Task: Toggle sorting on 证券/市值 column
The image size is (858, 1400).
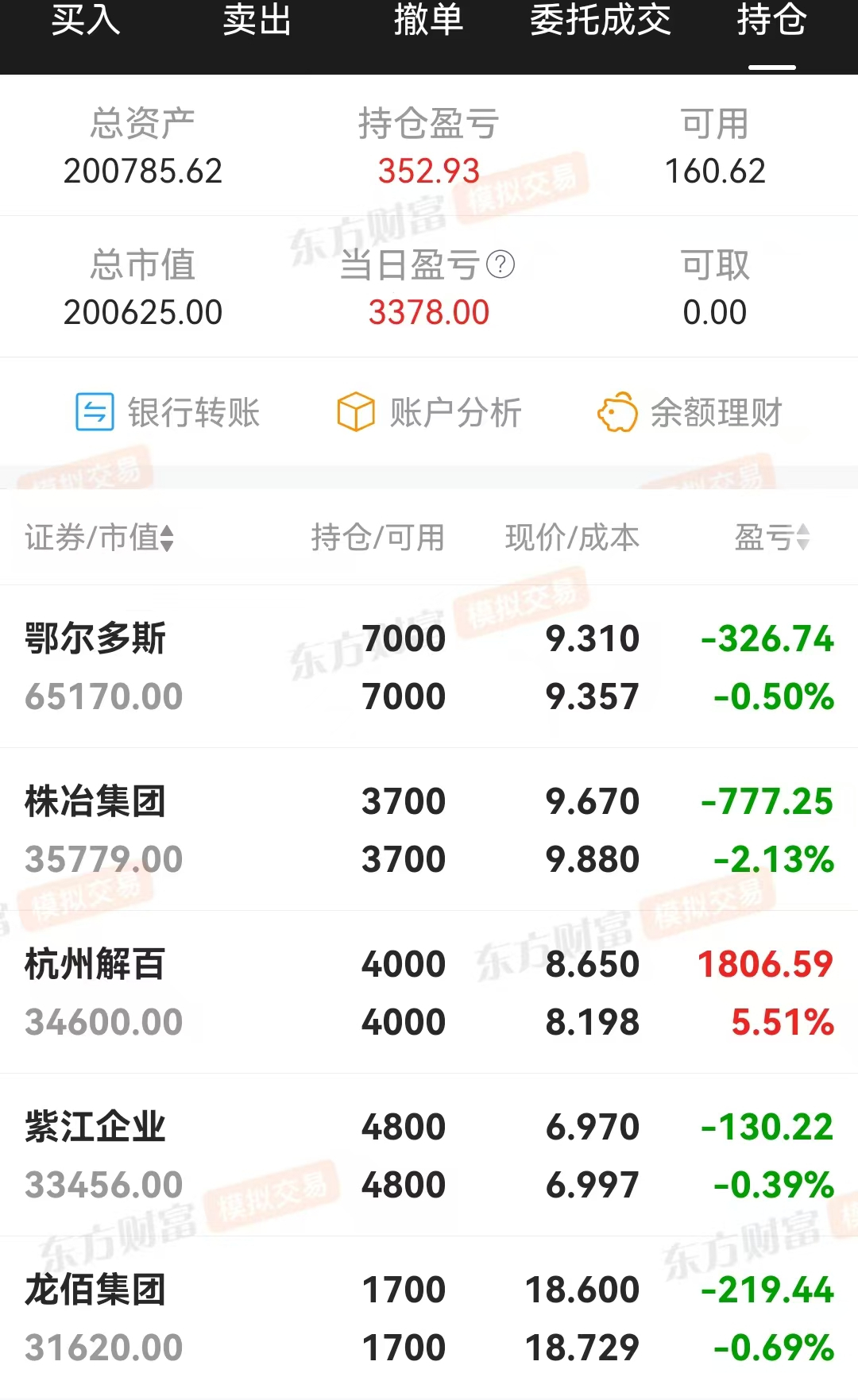Action: click(x=99, y=537)
